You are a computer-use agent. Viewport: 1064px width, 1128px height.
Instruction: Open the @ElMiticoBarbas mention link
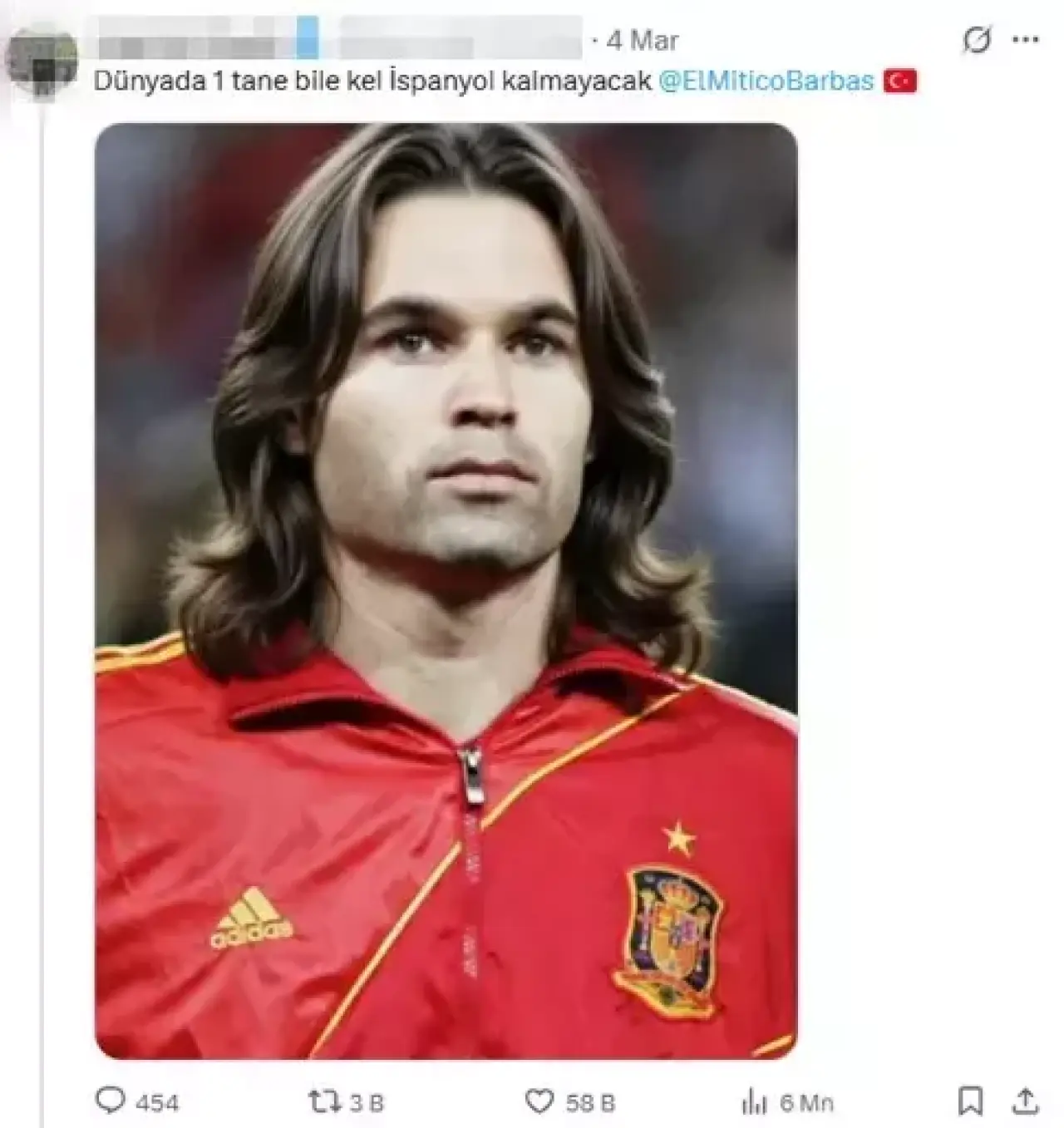[766, 81]
